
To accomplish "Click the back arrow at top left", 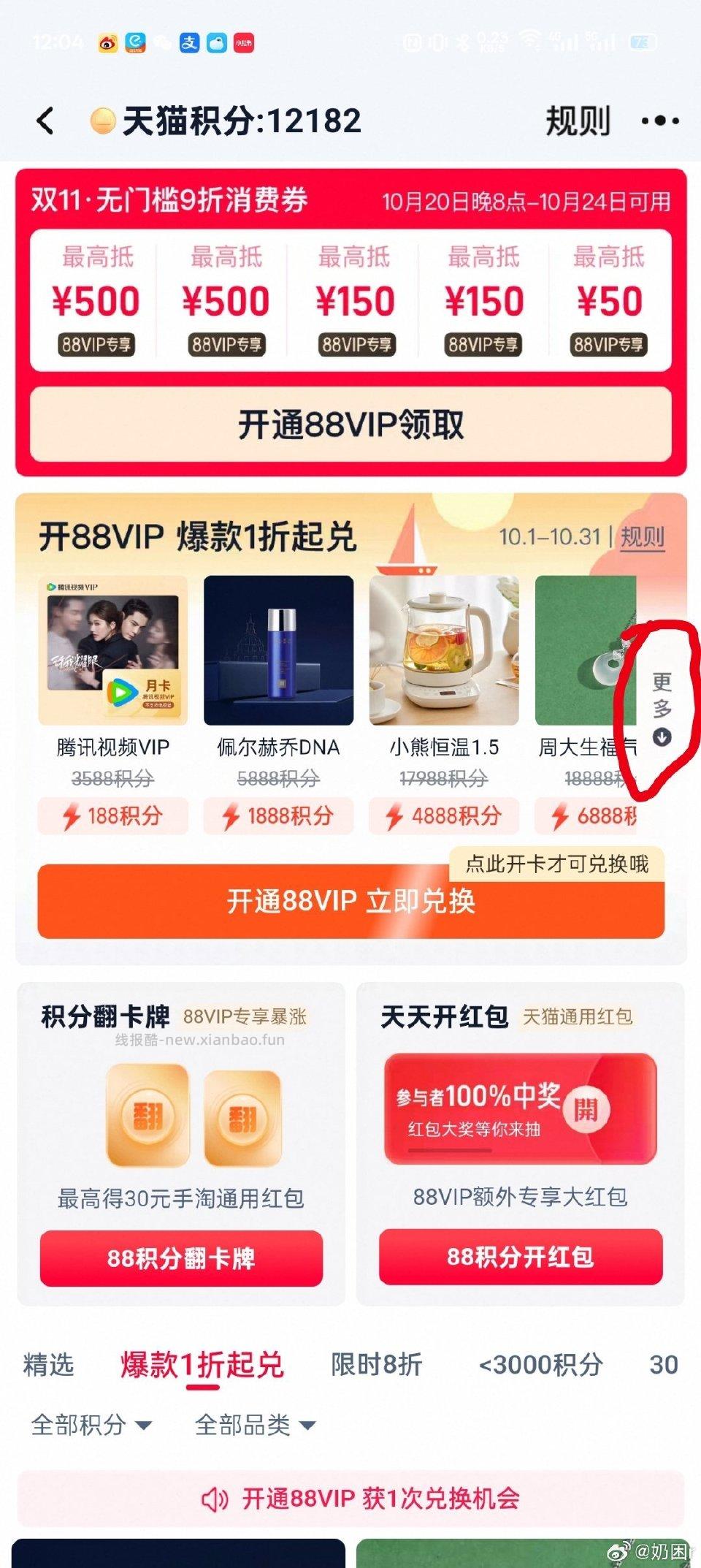I will click(45, 119).
